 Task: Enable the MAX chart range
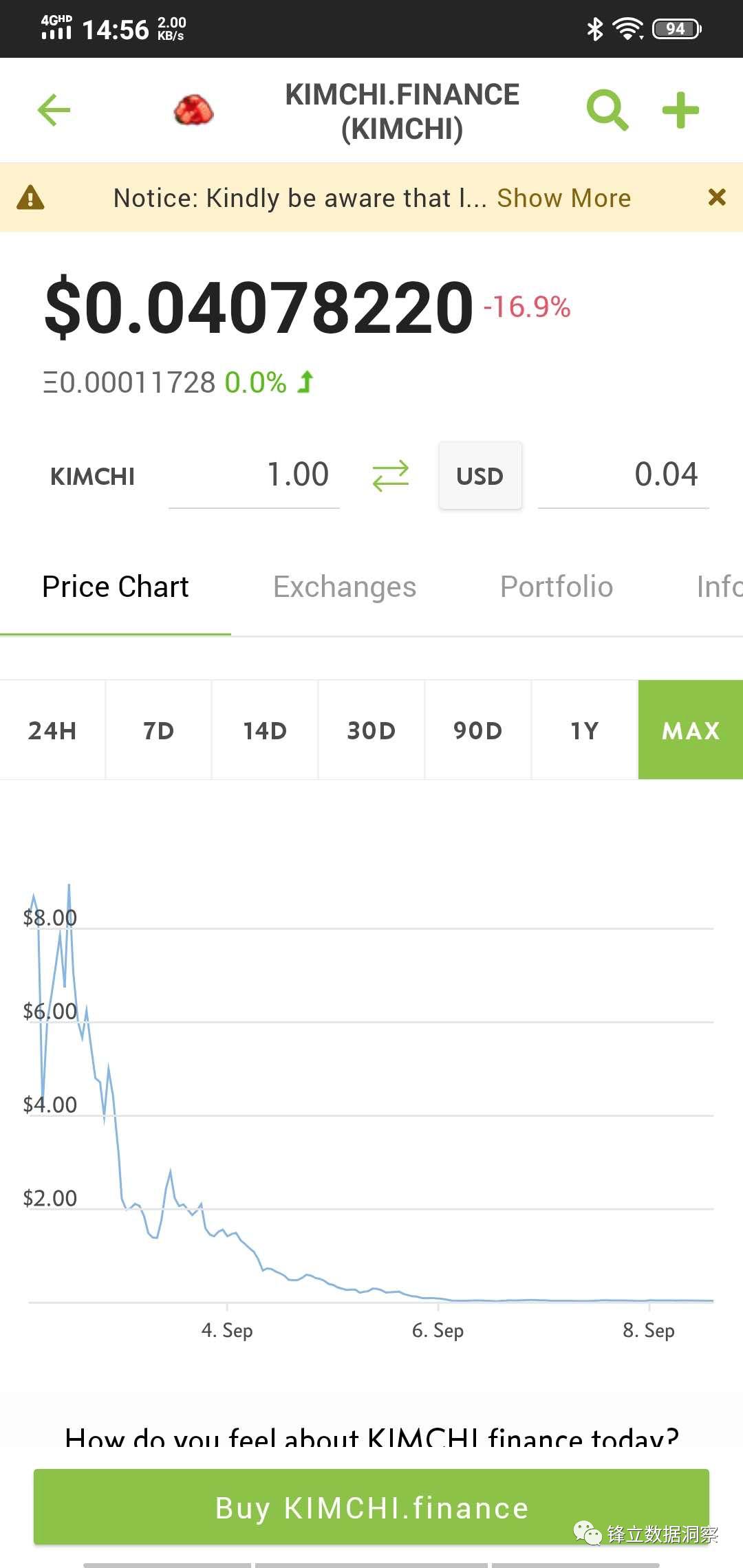[690, 730]
